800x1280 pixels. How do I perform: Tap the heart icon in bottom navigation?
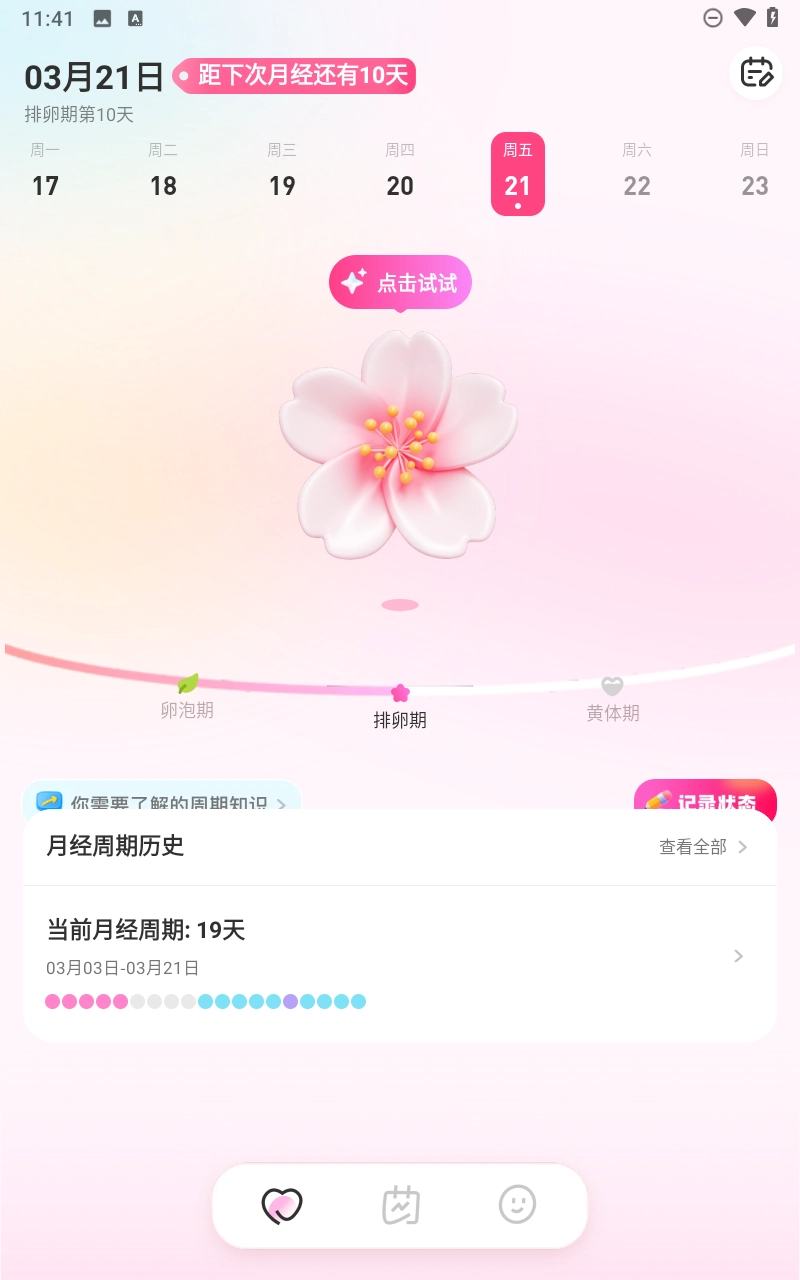point(283,1205)
